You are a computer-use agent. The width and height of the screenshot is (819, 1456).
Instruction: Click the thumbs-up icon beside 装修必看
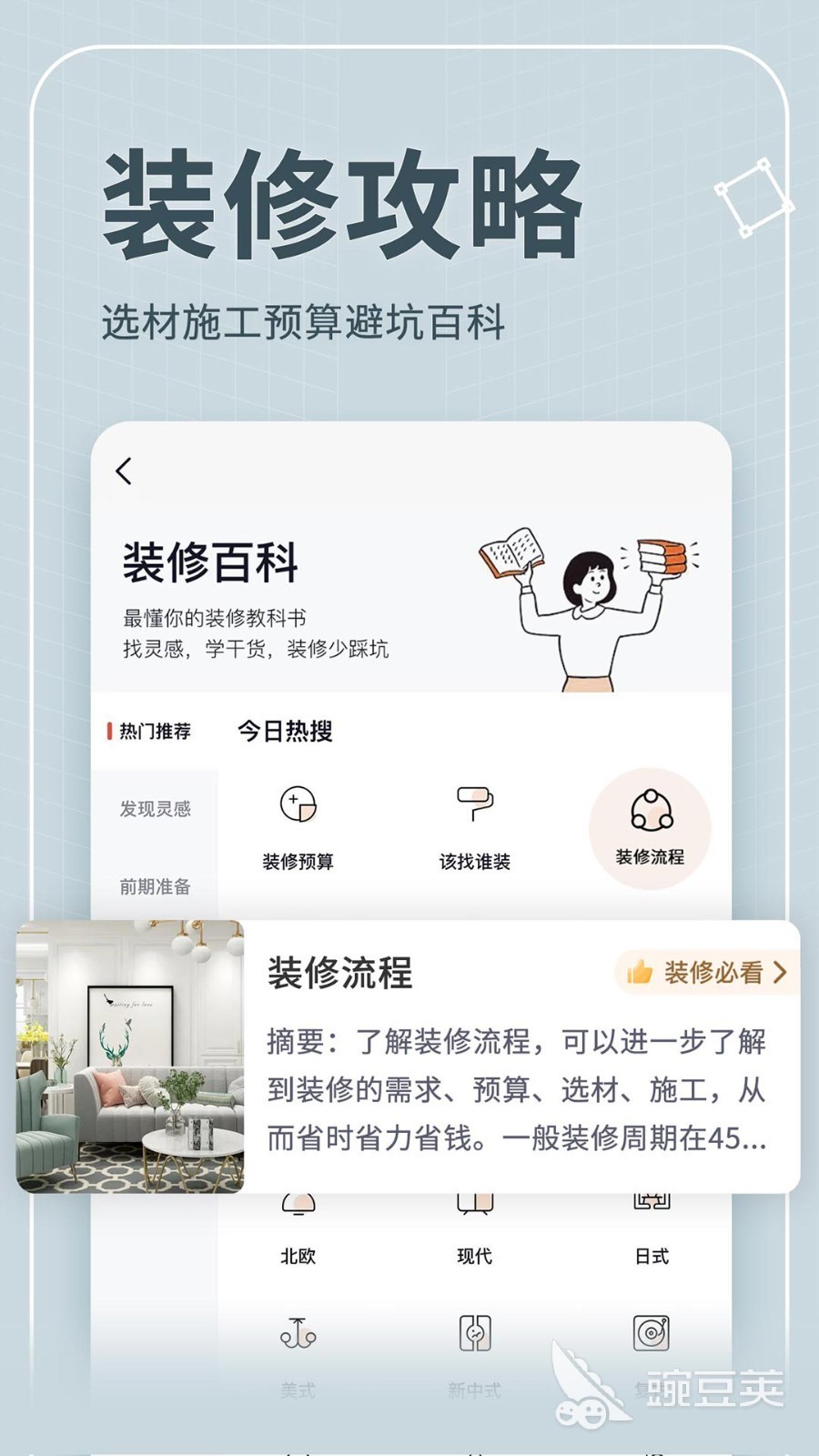pos(641,974)
